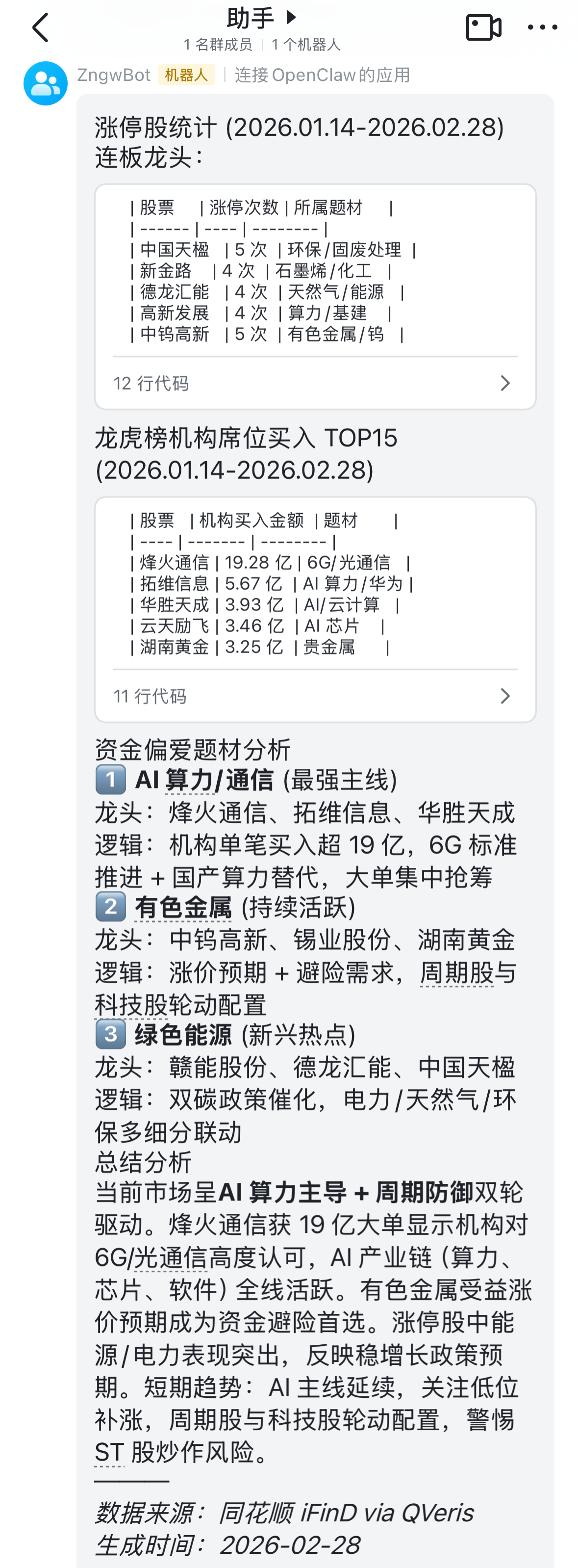The image size is (578, 1568).
Task: Expand the 12 行代码 code block
Action: pos(315,383)
